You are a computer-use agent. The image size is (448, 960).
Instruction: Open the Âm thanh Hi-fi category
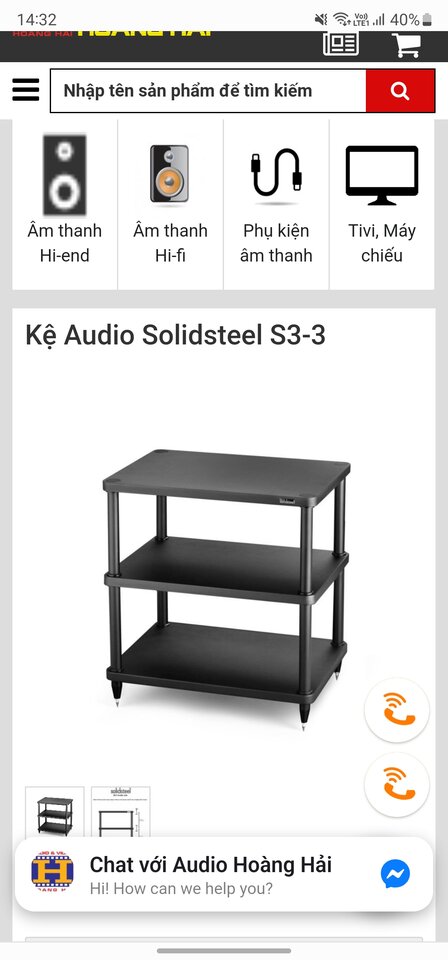coord(170,204)
